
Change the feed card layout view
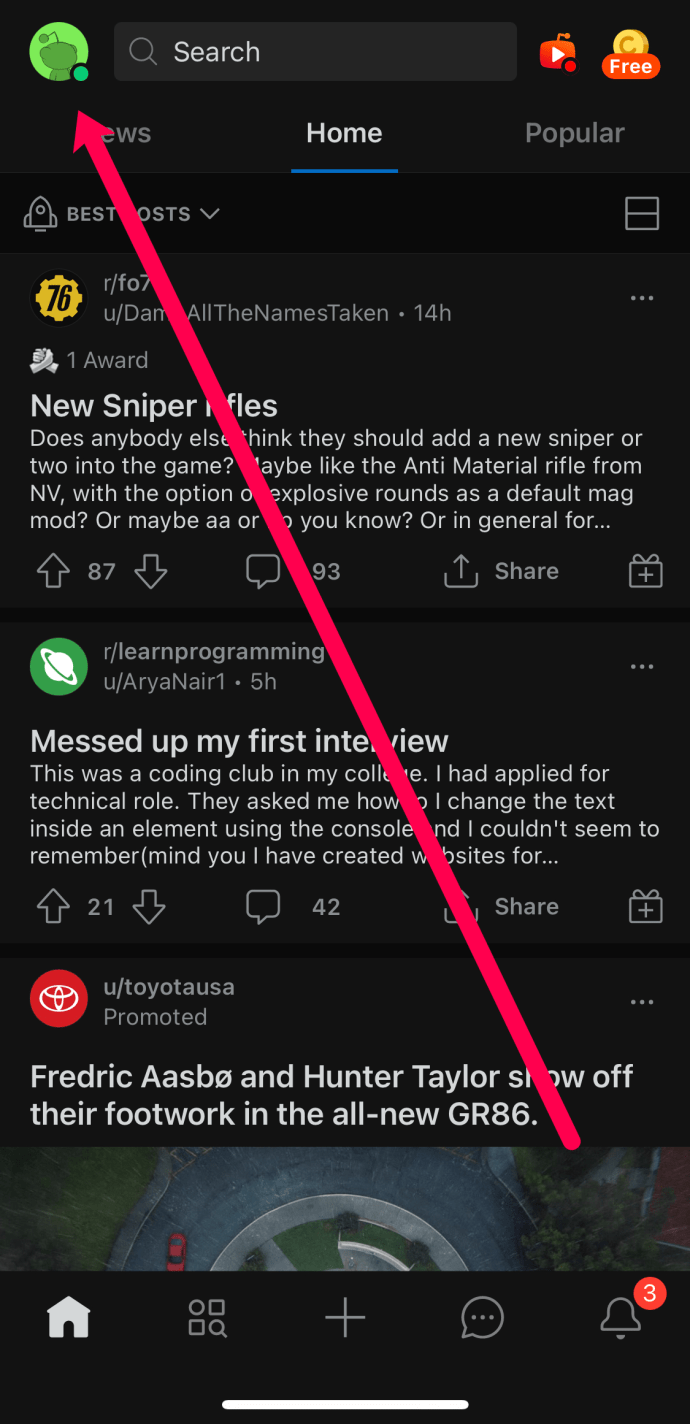click(642, 213)
